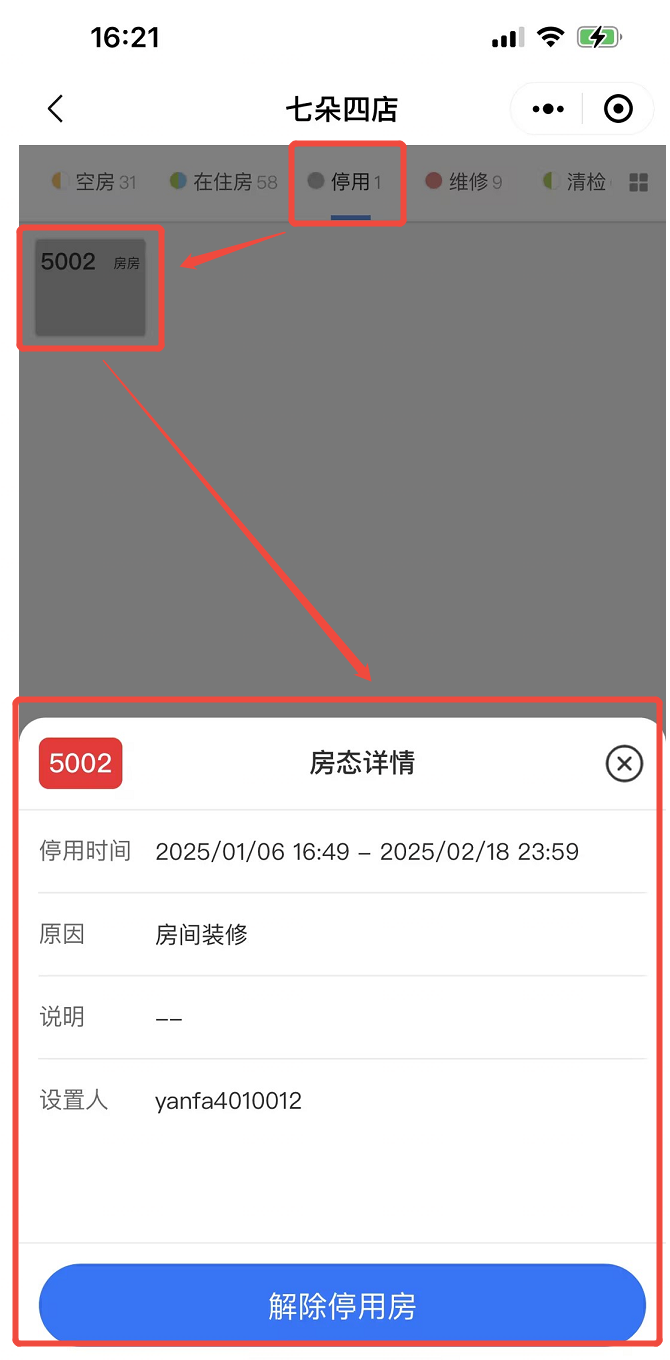This screenshot has height=1360, width=670.
Task: Go back using the top-left arrow
Action: 55,109
